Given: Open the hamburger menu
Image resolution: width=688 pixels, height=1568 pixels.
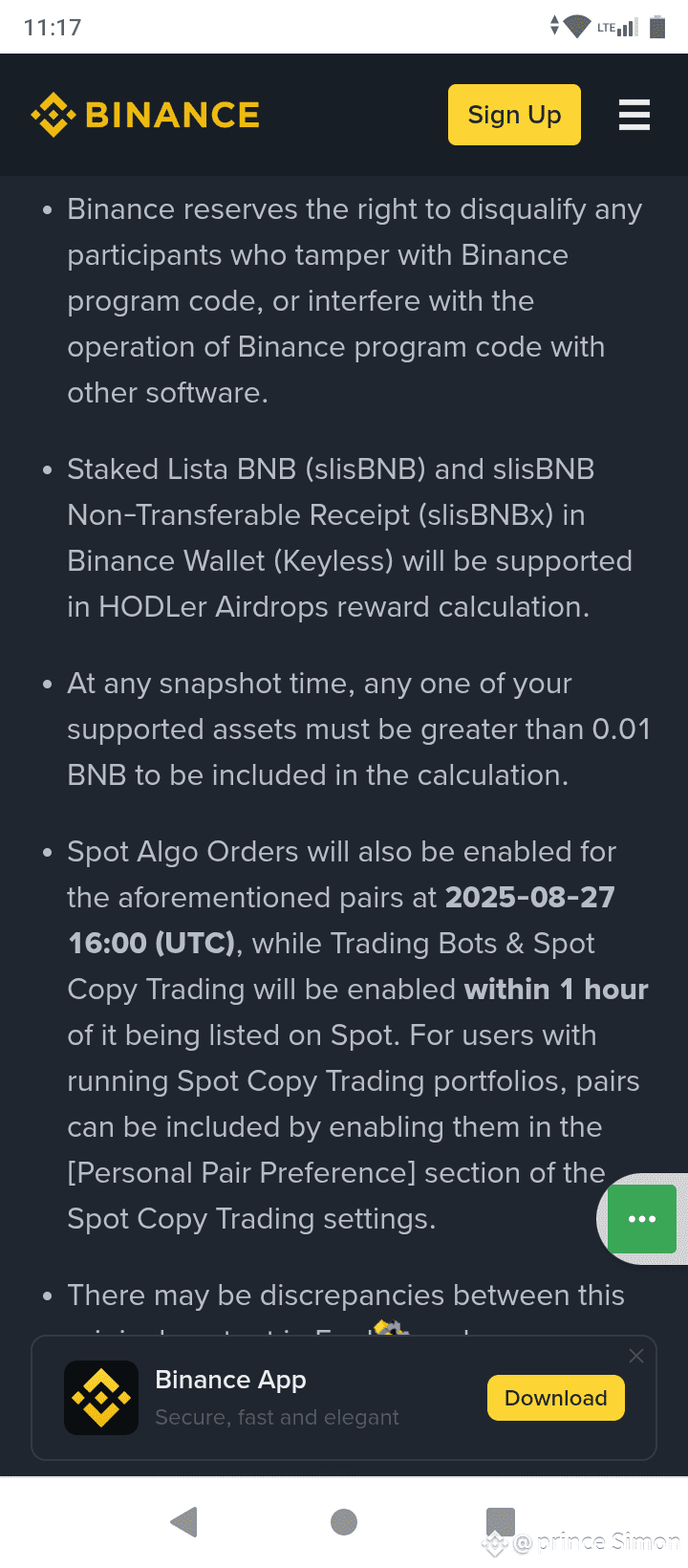Looking at the screenshot, I should [x=634, y=115].
